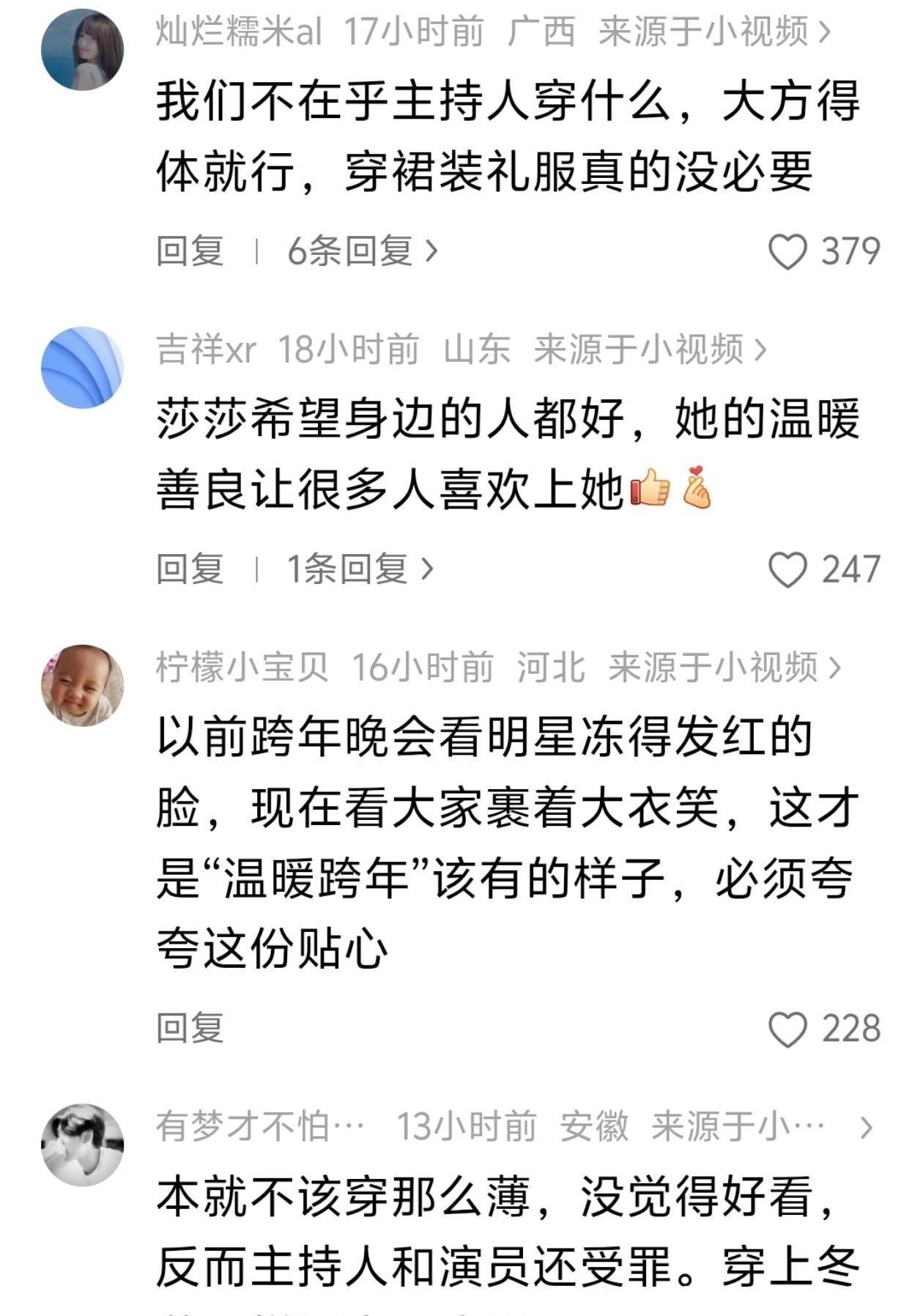923x1316 pixels.
Task: Reply to 吉祥xr's comment
Action: point(190,569)
